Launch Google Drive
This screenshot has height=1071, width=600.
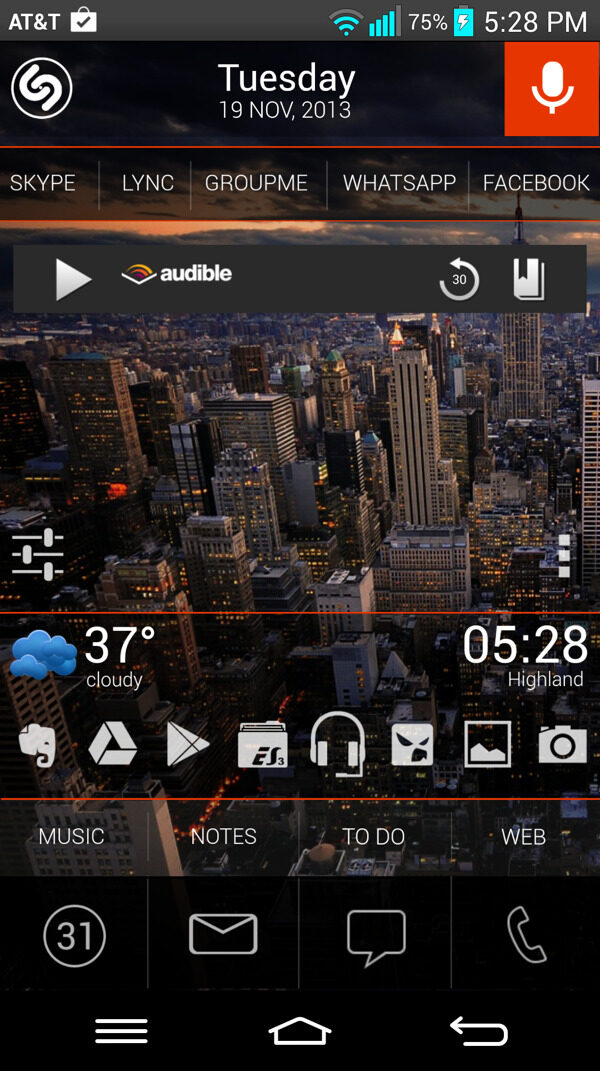(x=113, y=745)
